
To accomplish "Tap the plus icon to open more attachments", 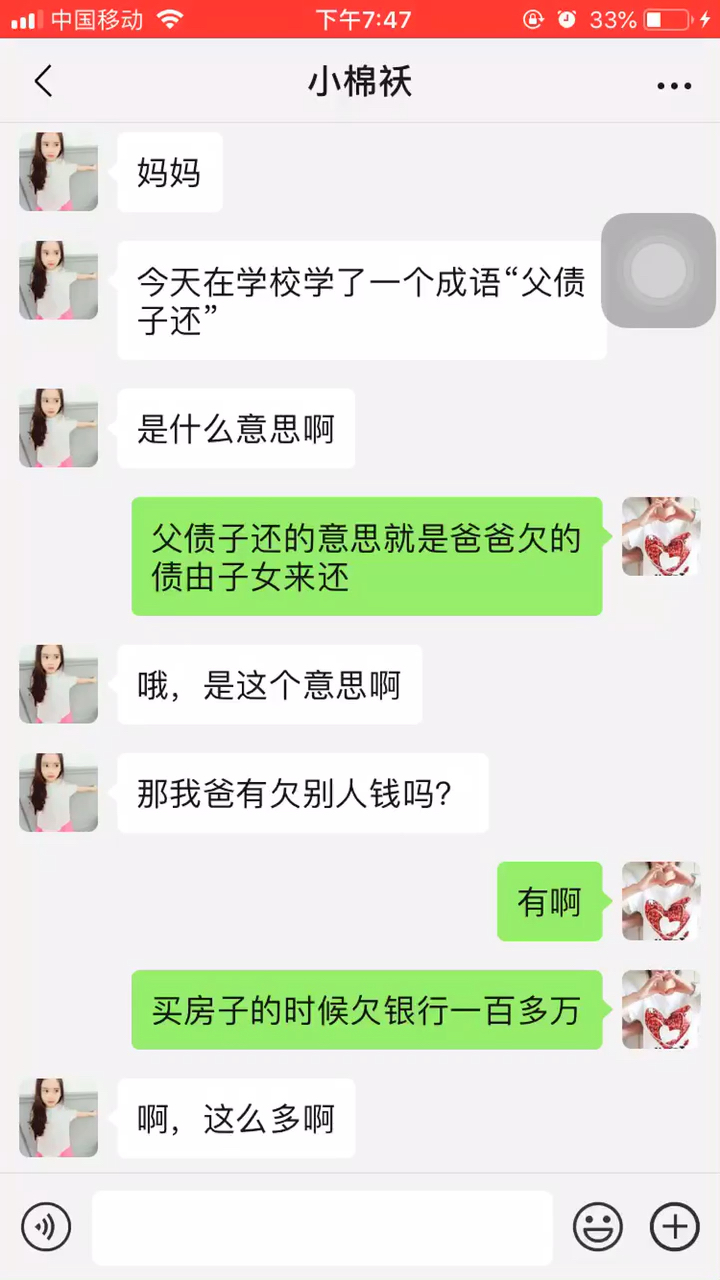I will click(x=674, y=1227).
